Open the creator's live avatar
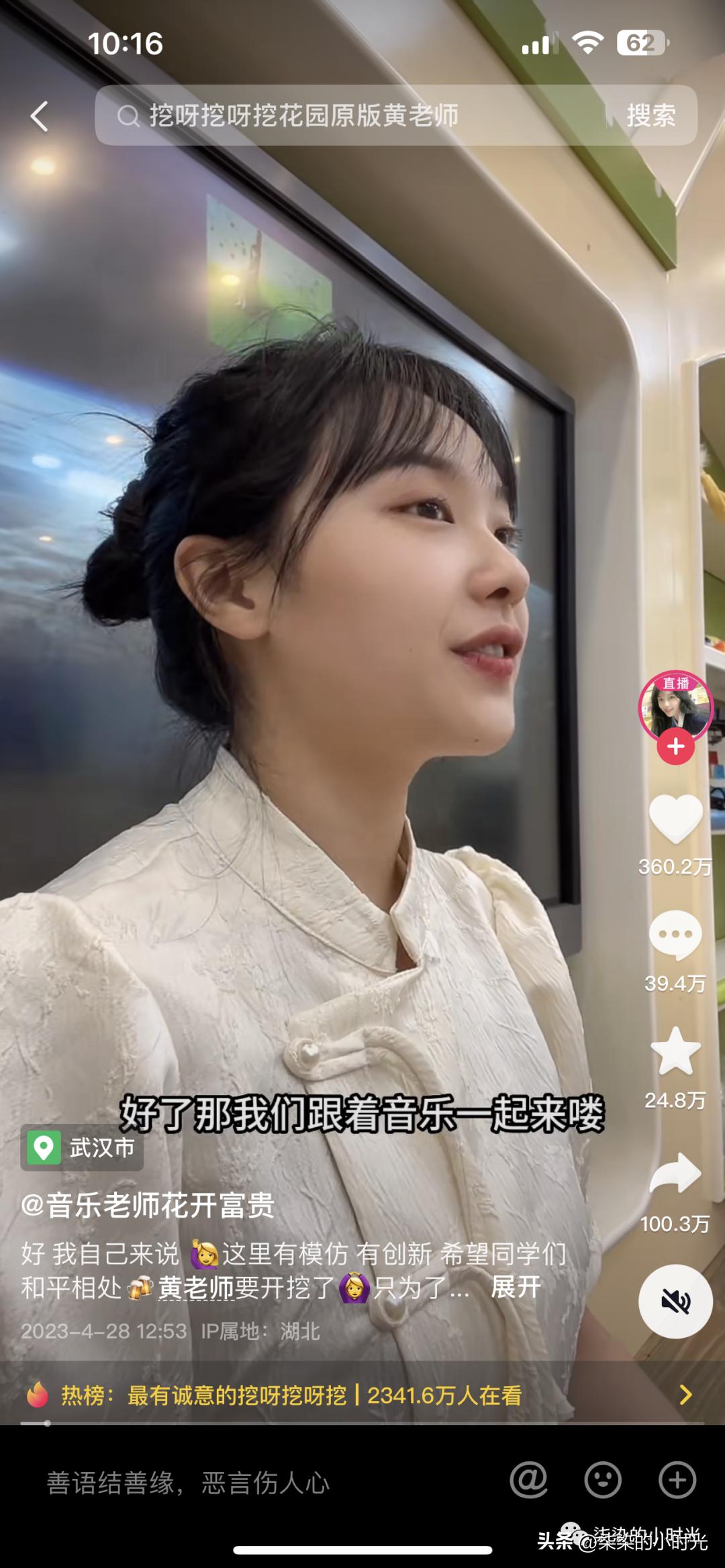Viewport: 725px width, 1568px height. [675, 705]
